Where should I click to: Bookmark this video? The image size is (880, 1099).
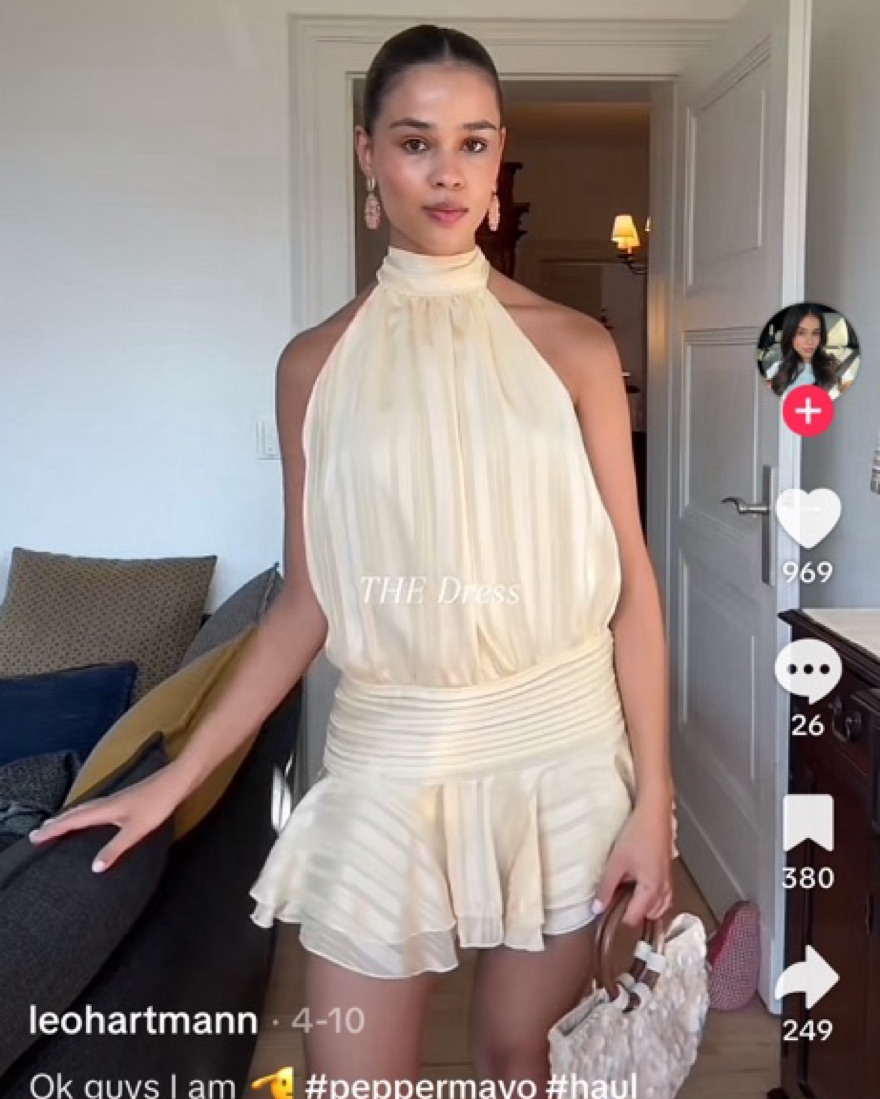[808, 823]
